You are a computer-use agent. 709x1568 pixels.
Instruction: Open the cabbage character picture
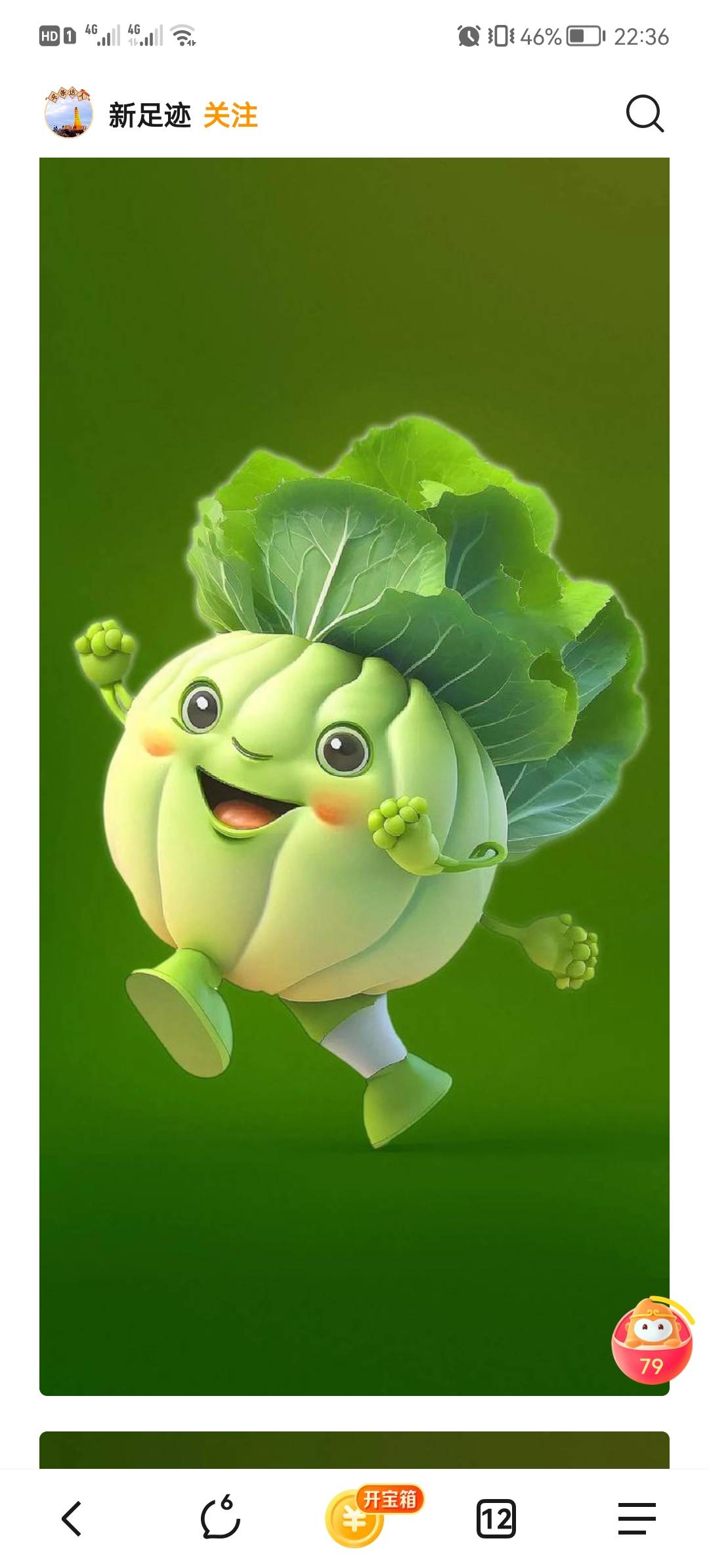354,775
